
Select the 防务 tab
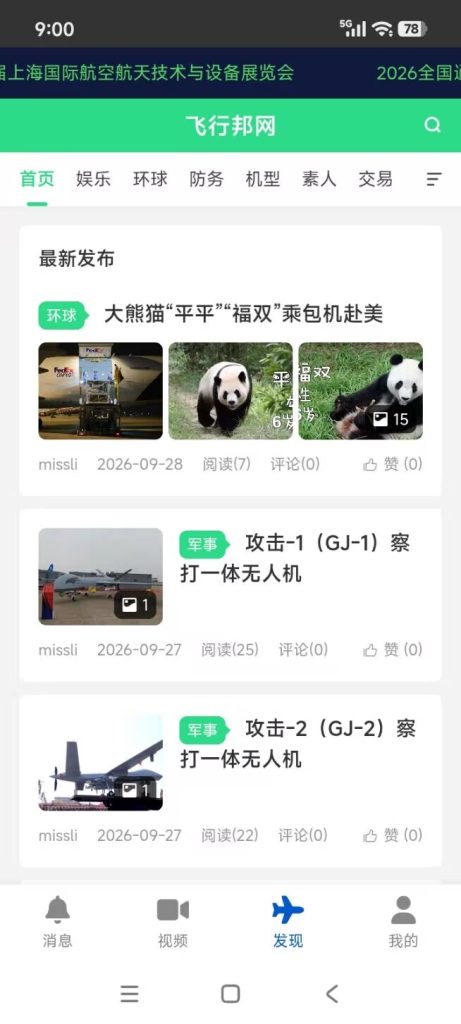[x=206, y=179]
